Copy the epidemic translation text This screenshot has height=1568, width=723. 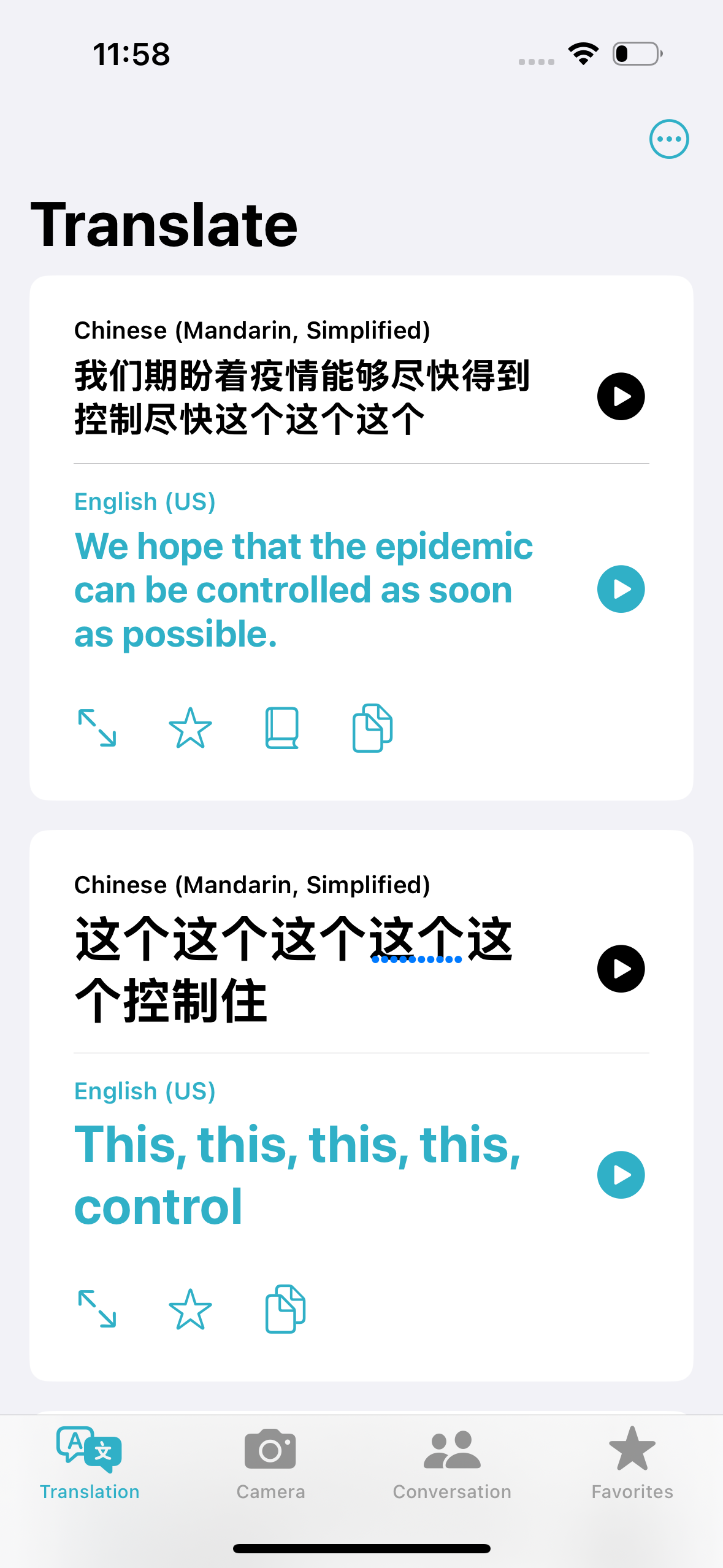(x=372, y=728)
